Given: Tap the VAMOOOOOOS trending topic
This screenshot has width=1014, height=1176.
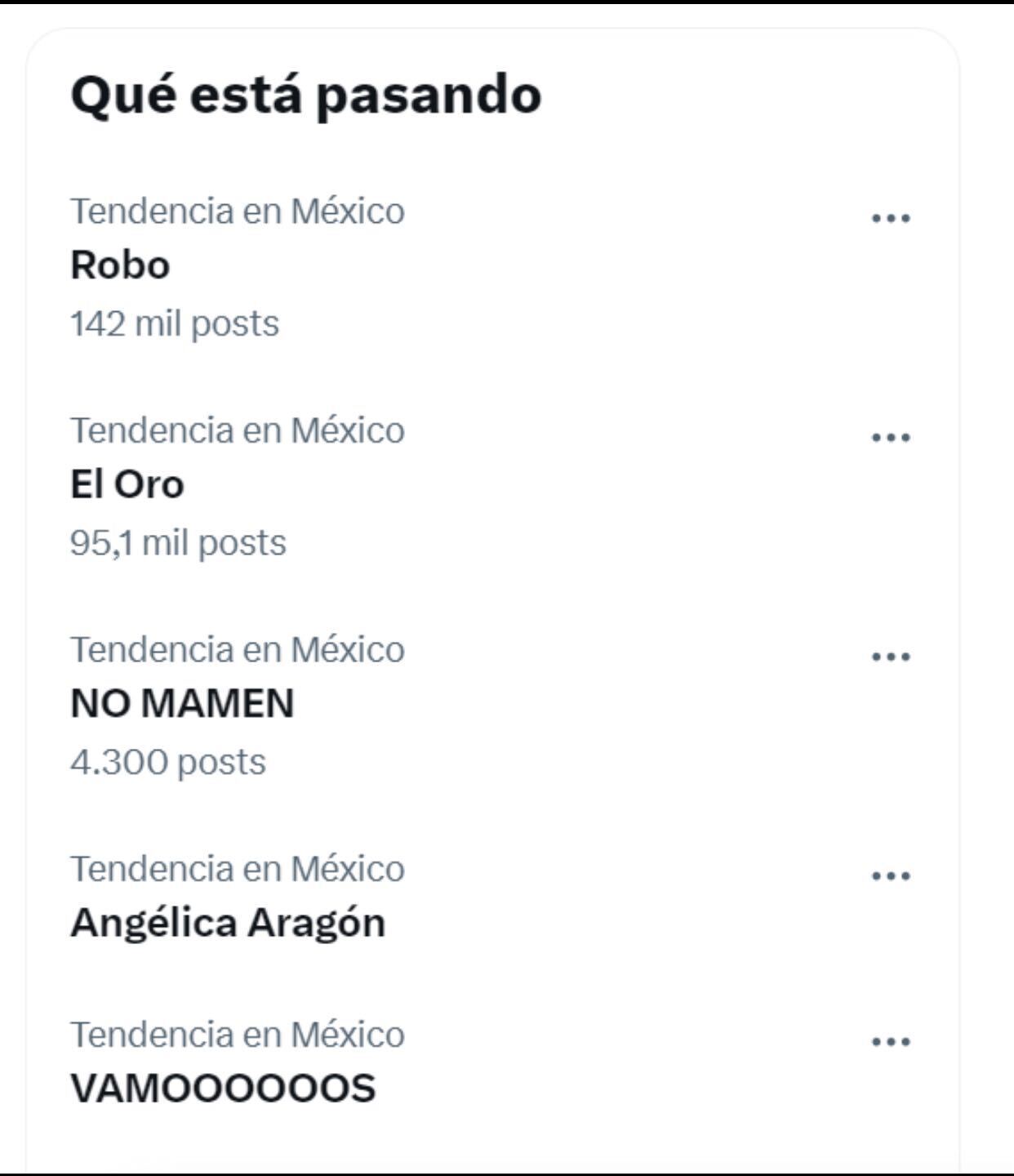Looking at the screenshot, I should pos(223,1089).
